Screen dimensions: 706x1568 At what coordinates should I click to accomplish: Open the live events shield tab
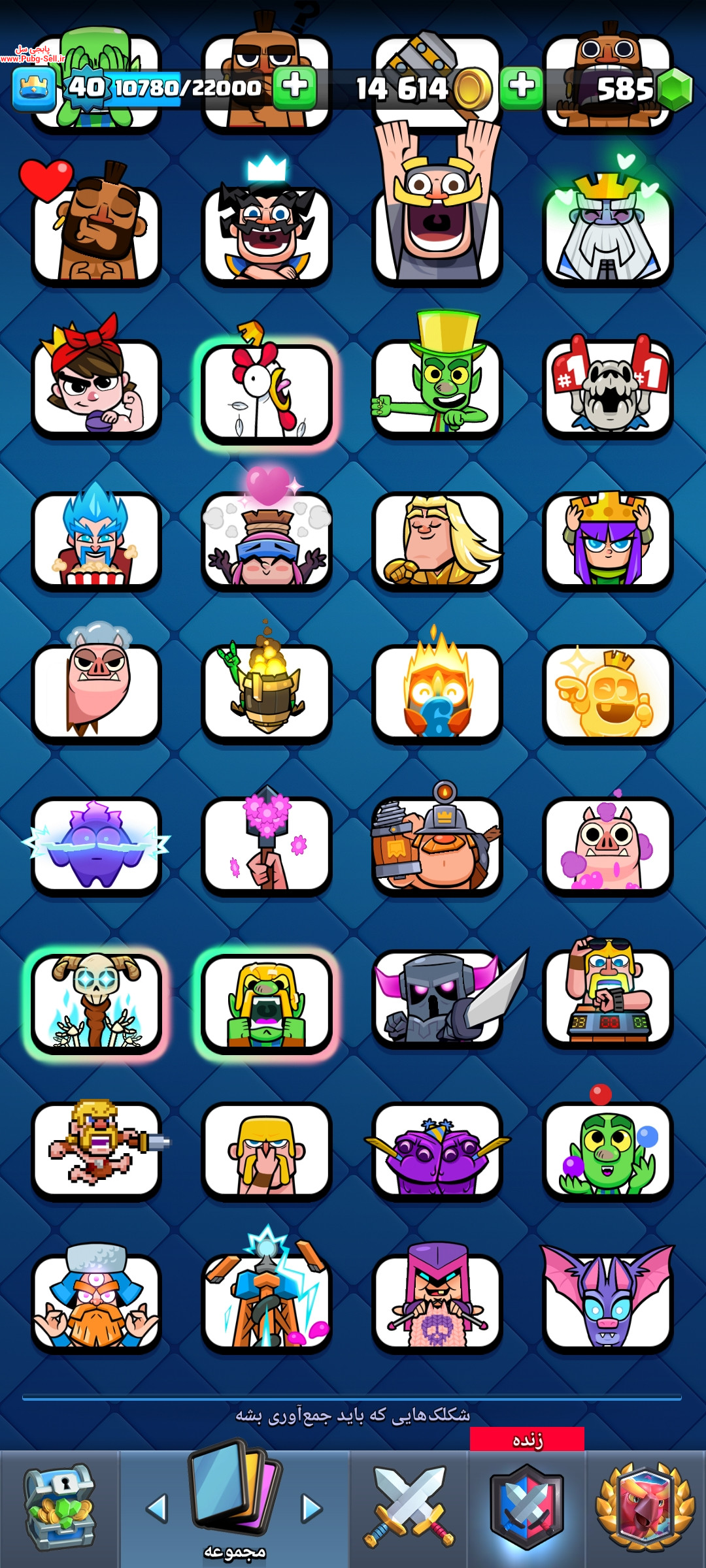click(x=527, y=1507)
